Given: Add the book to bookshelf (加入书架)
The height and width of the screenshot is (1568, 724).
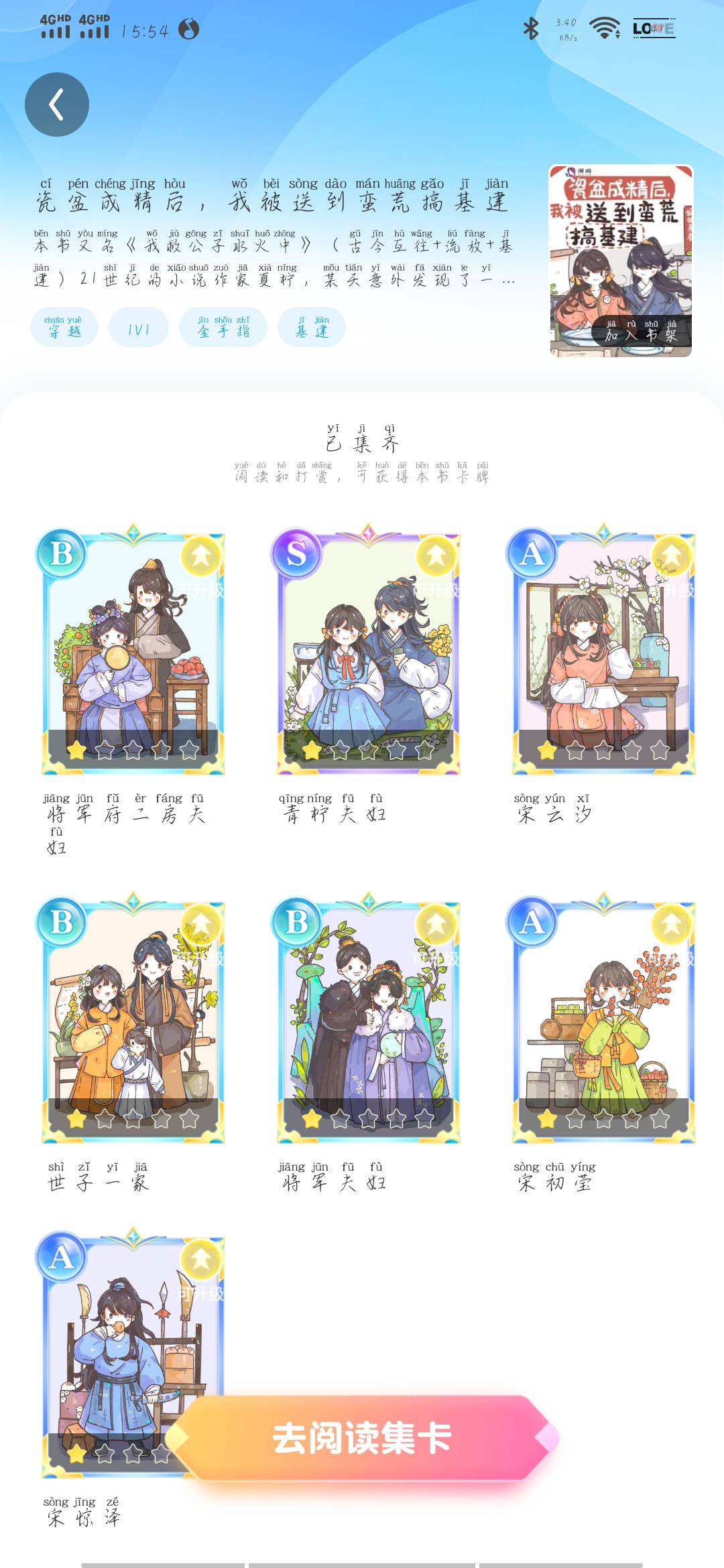Looking at the screenshot, I should point(641,331).
